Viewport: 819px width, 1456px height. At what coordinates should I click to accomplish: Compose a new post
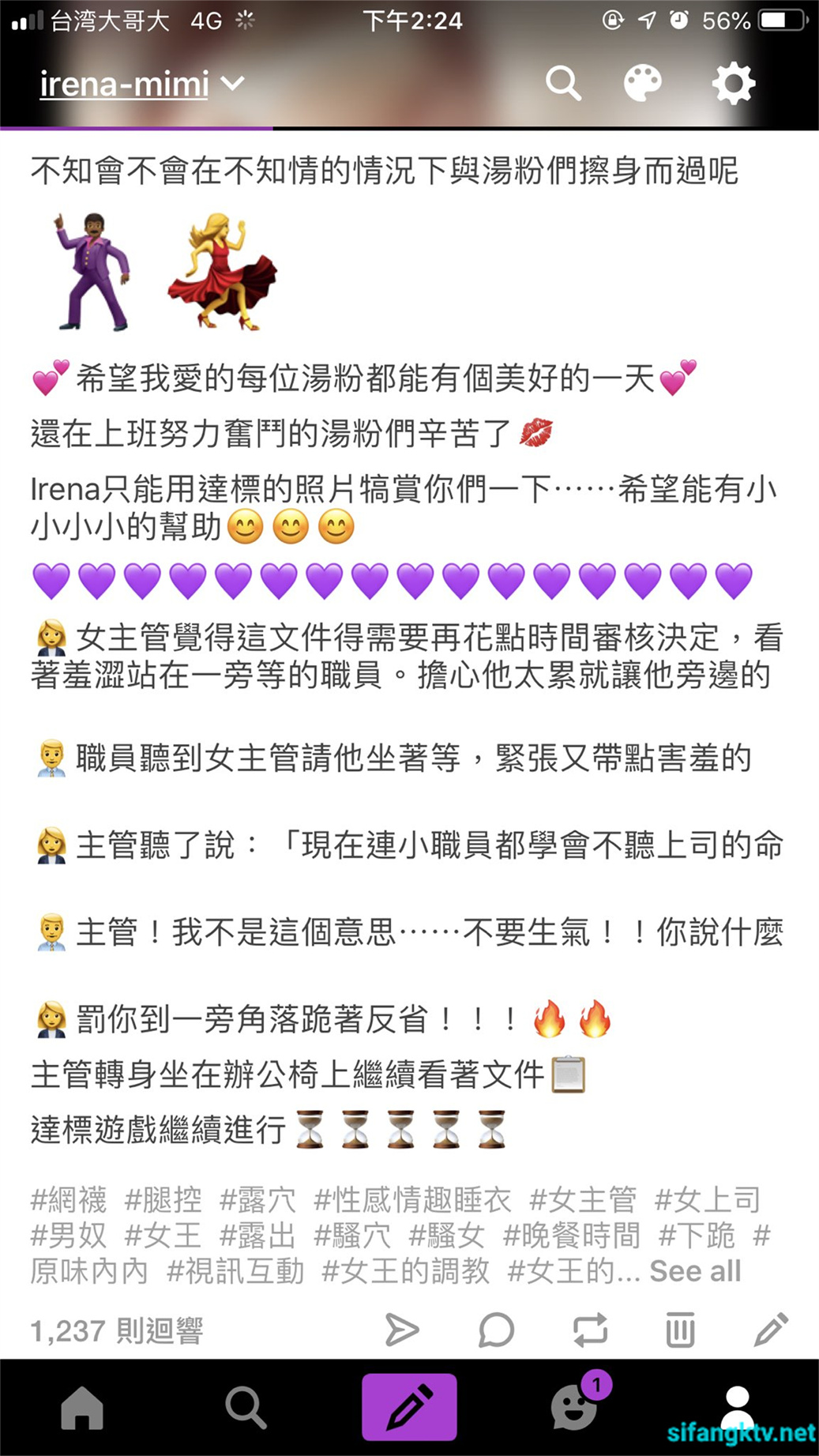coord(409,1408)
